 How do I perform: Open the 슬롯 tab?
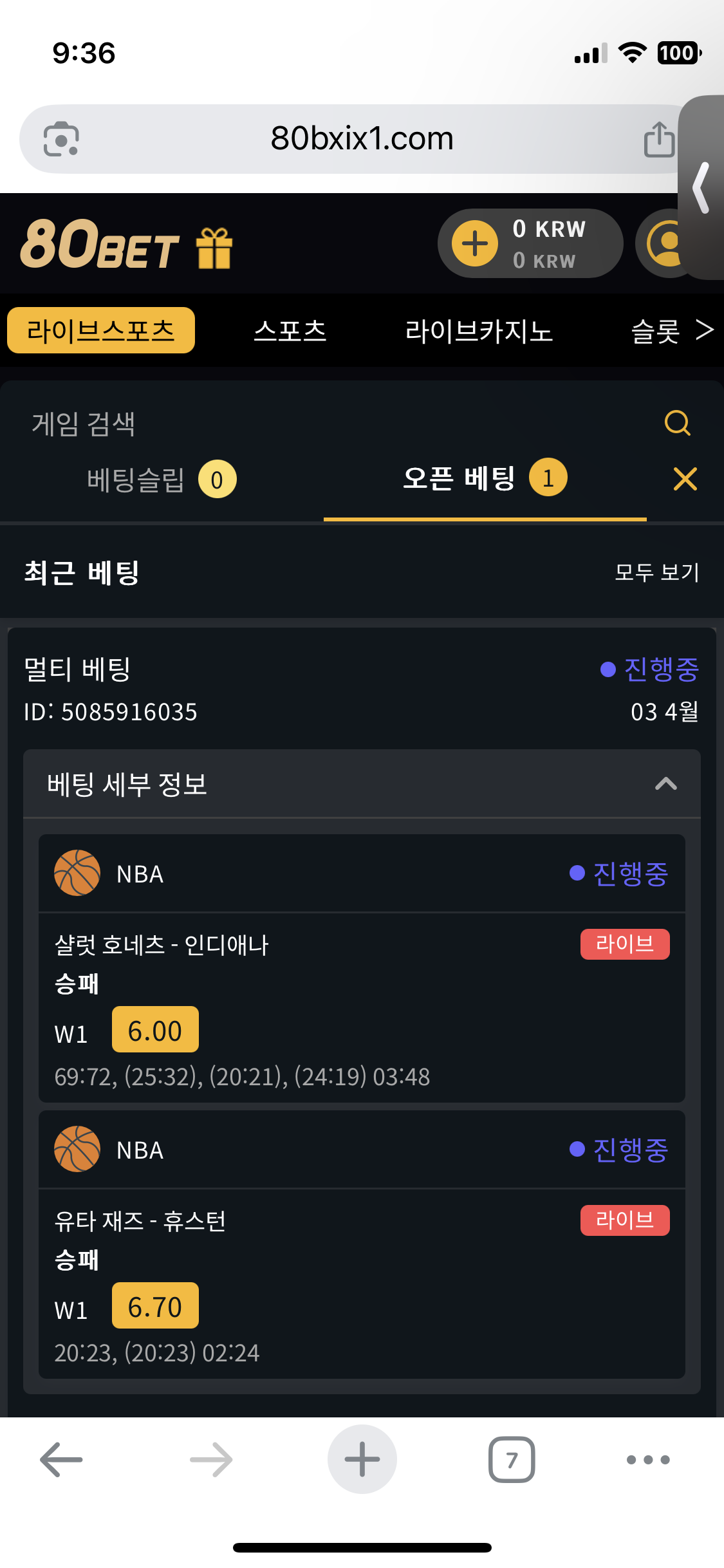coord(655,331)
